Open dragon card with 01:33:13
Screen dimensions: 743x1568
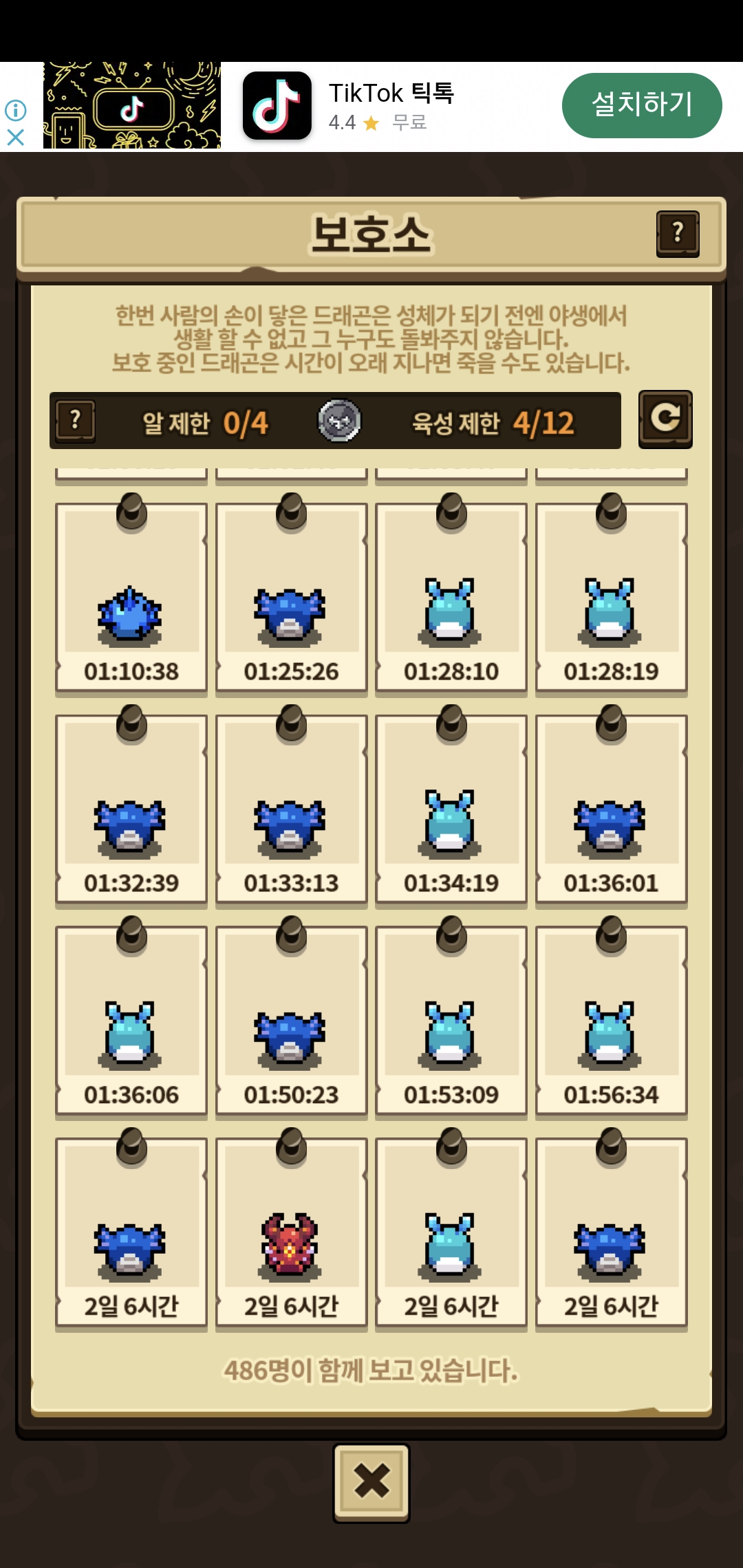tap(291, 810)
